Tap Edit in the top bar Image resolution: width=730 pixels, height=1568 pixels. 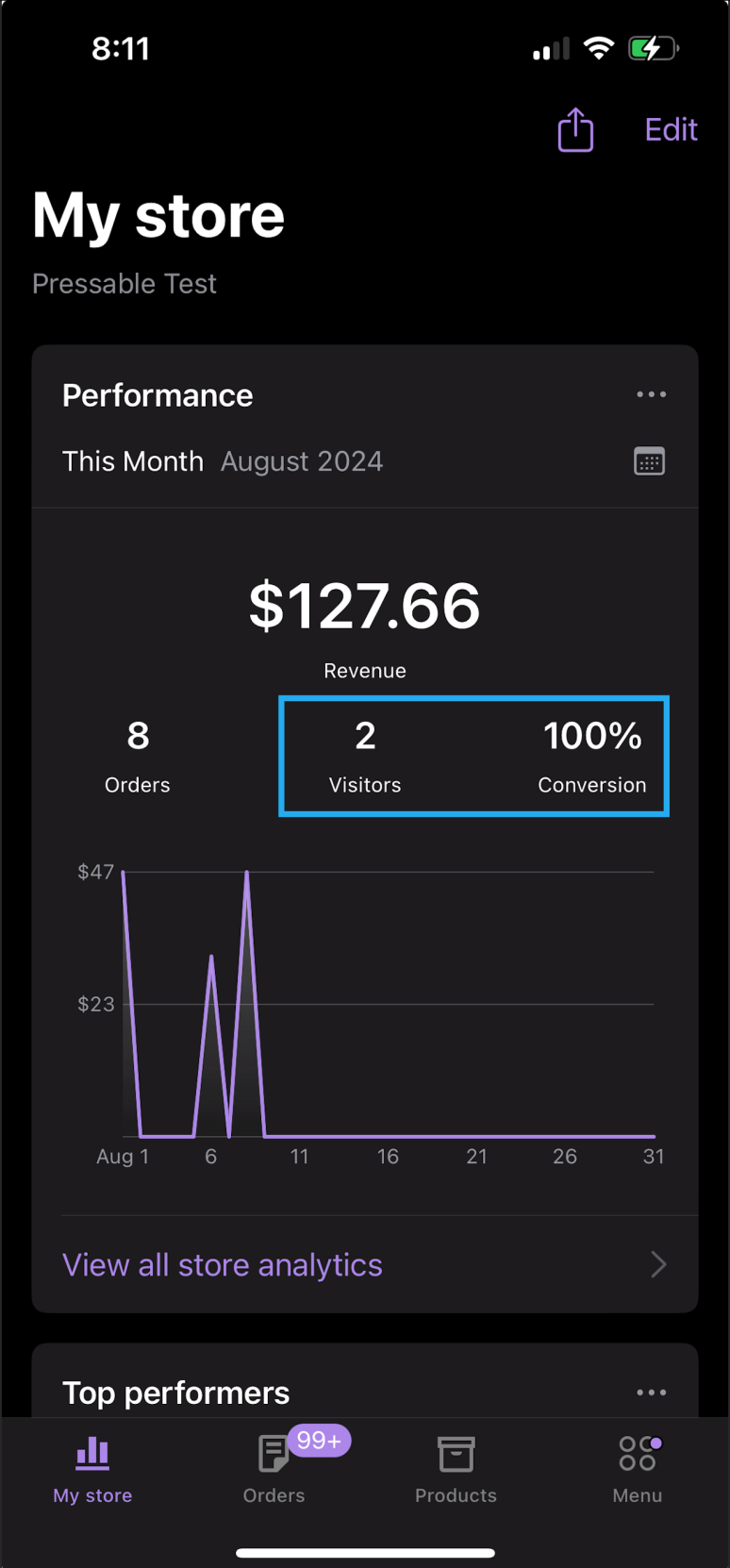point(671,129)
